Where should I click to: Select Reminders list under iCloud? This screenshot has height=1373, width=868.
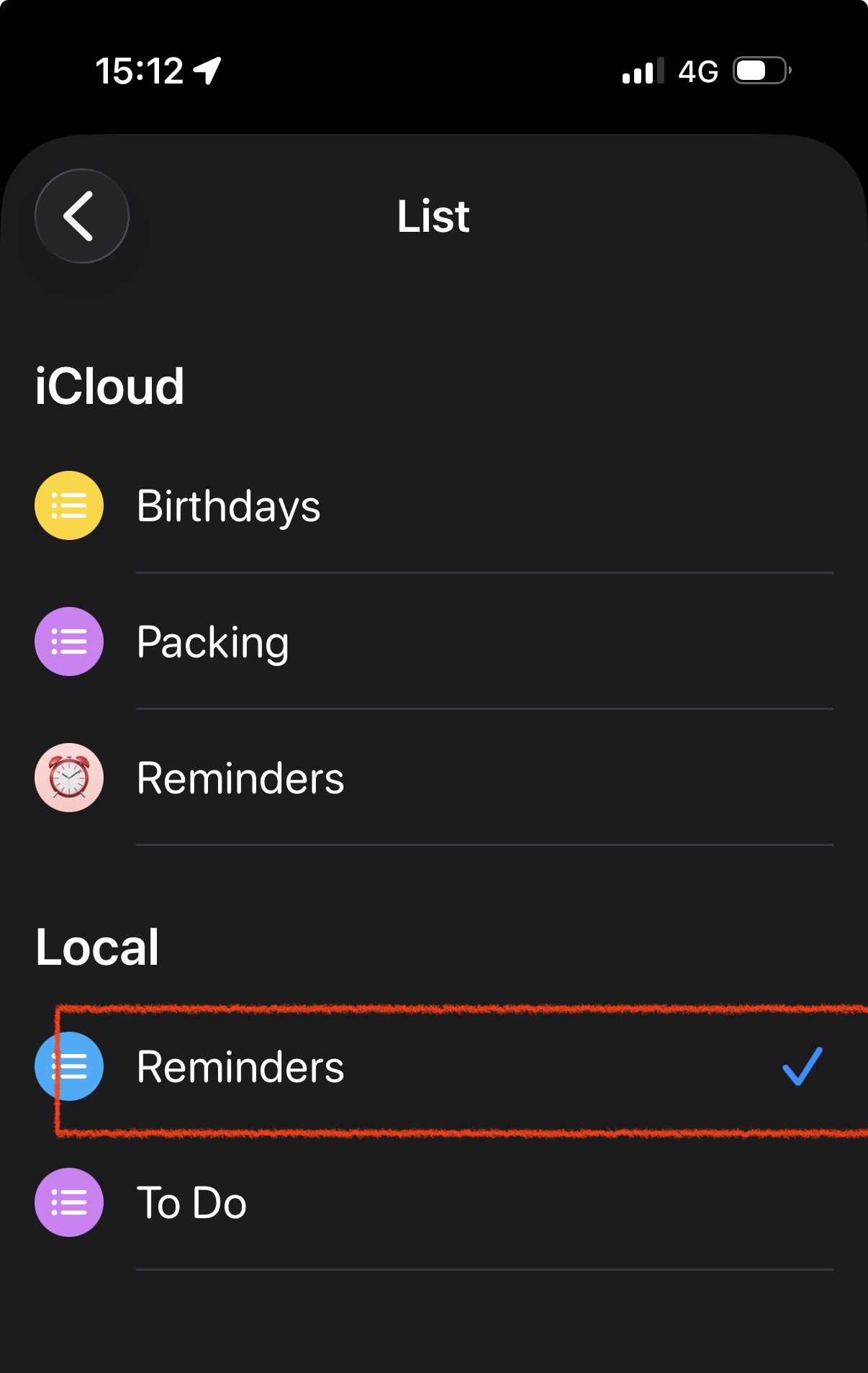240,778
